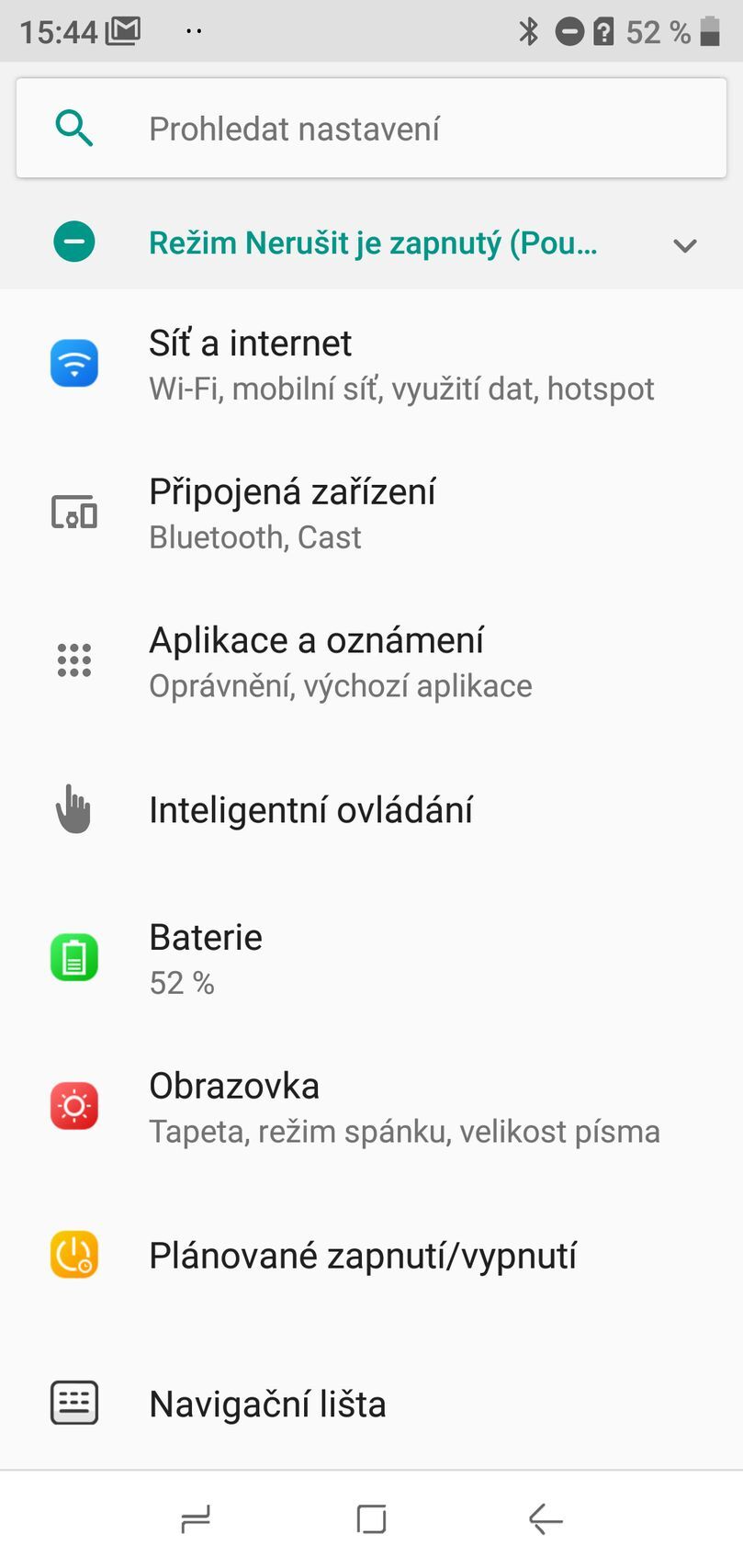Viewport: 743px width, 1568px height.
Task: Tap the Plánované zapnutí/vypnutí power icon
Action: (73, 1255)
